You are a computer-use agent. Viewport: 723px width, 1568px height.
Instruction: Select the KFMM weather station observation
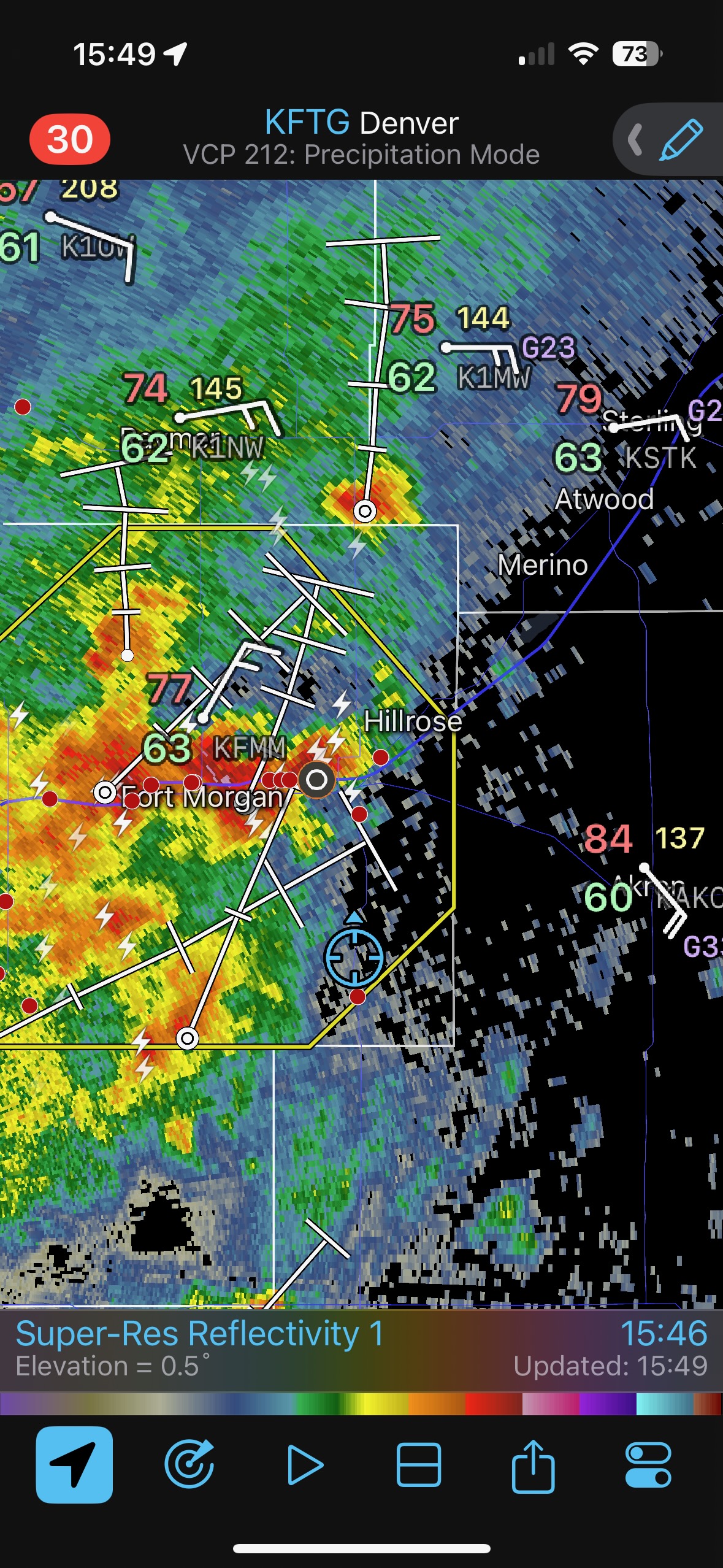pyautogui.click(x=250, y=748)
